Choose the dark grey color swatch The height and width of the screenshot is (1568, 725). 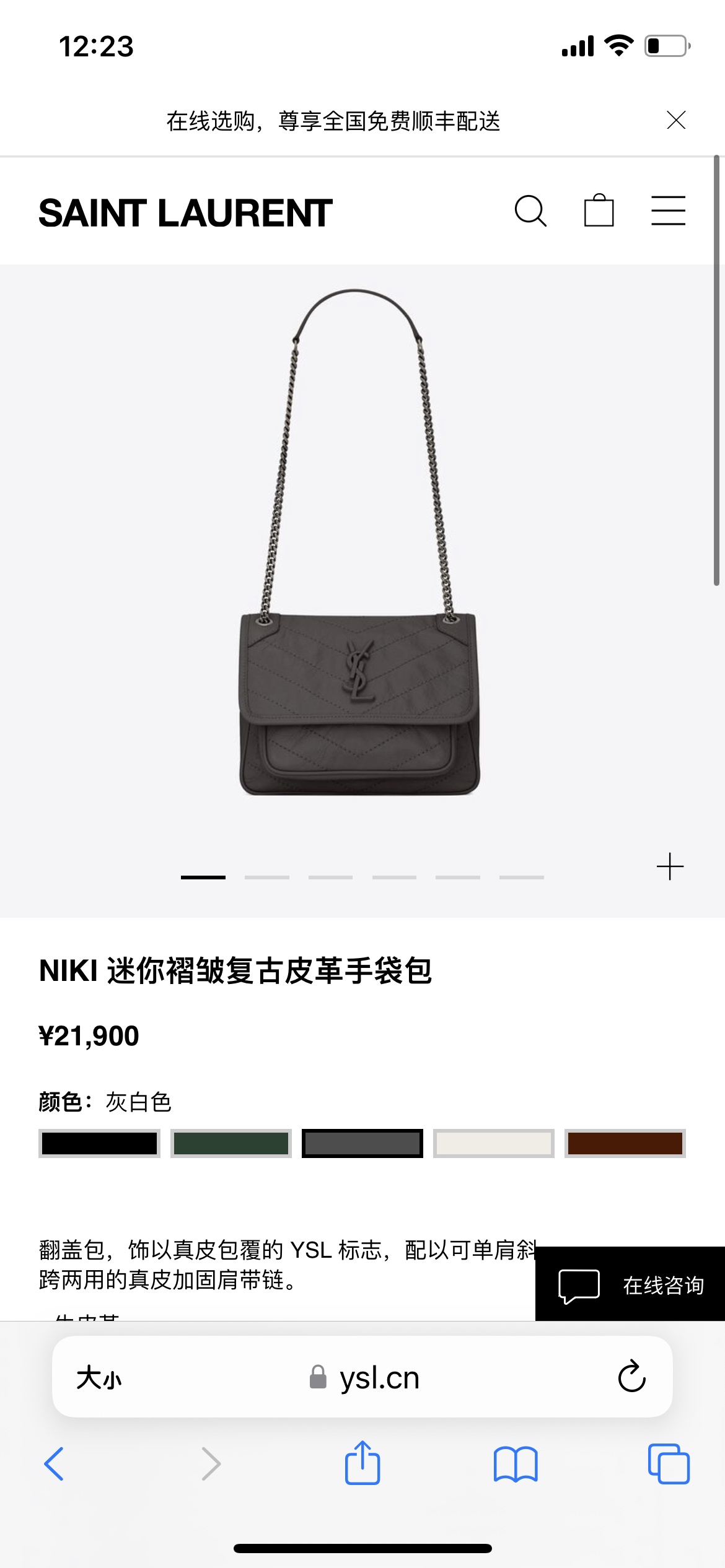click(x=362, y=1143)
